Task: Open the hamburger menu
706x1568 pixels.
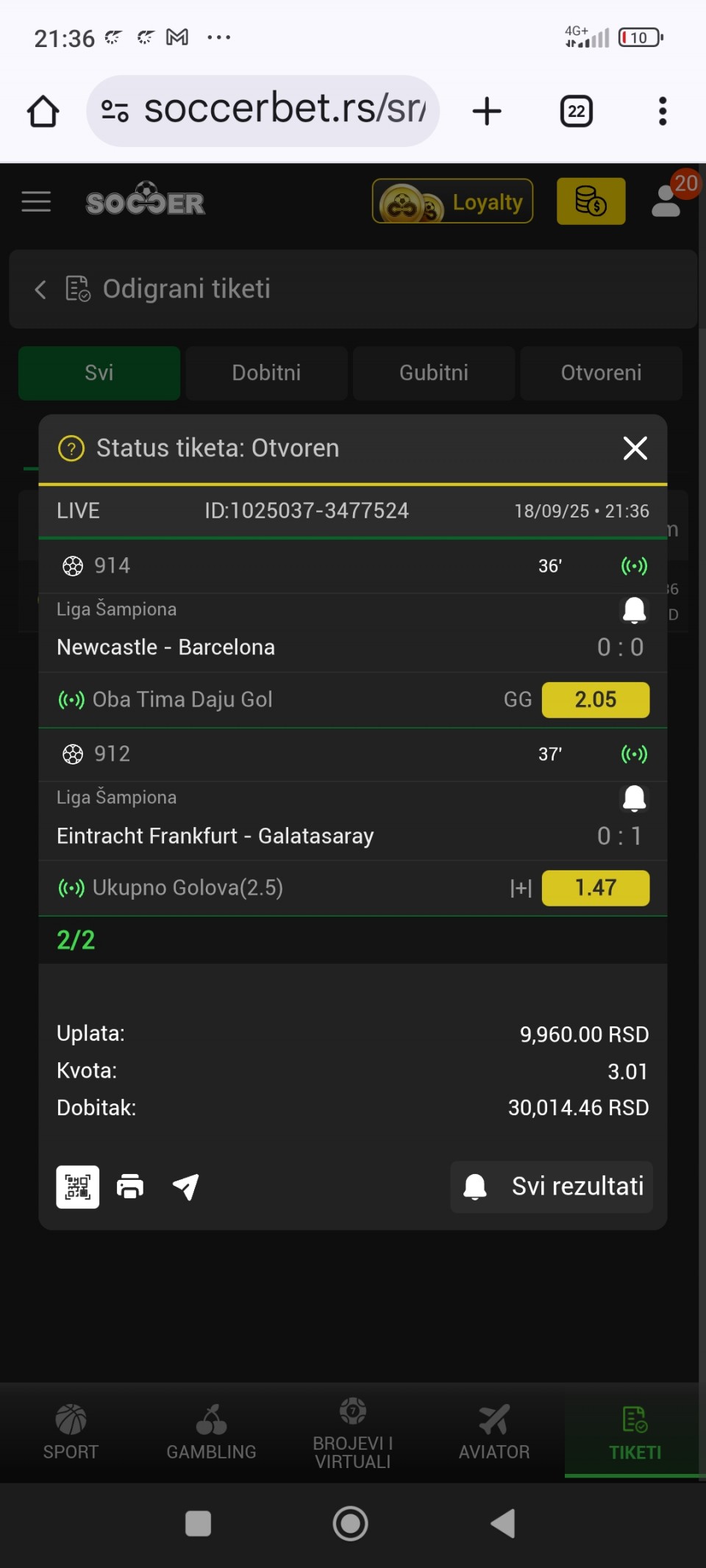Action: pyautogui.click(x=36, y=201)
